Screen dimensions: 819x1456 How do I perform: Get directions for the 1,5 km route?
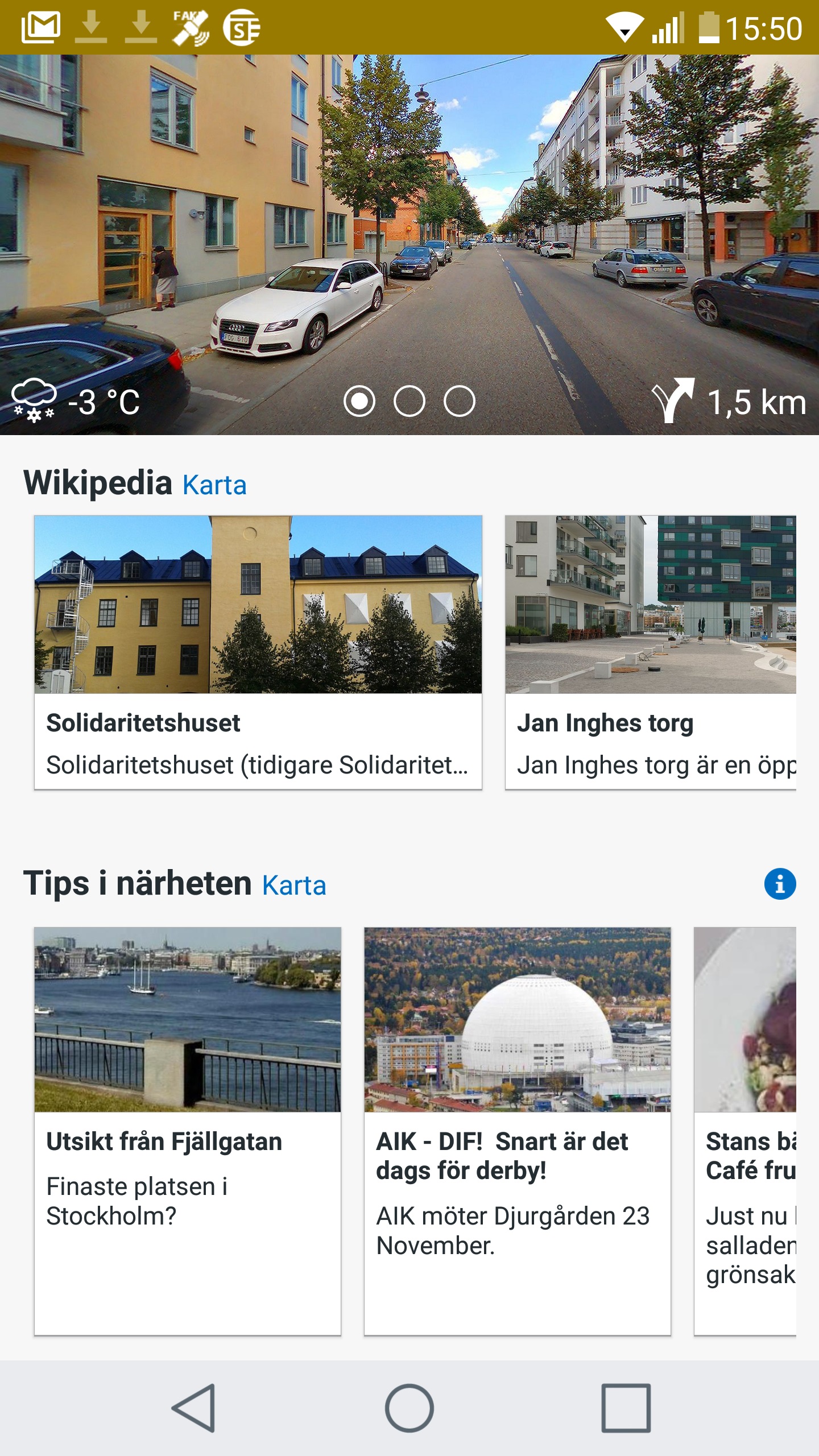tap(729, 402)
